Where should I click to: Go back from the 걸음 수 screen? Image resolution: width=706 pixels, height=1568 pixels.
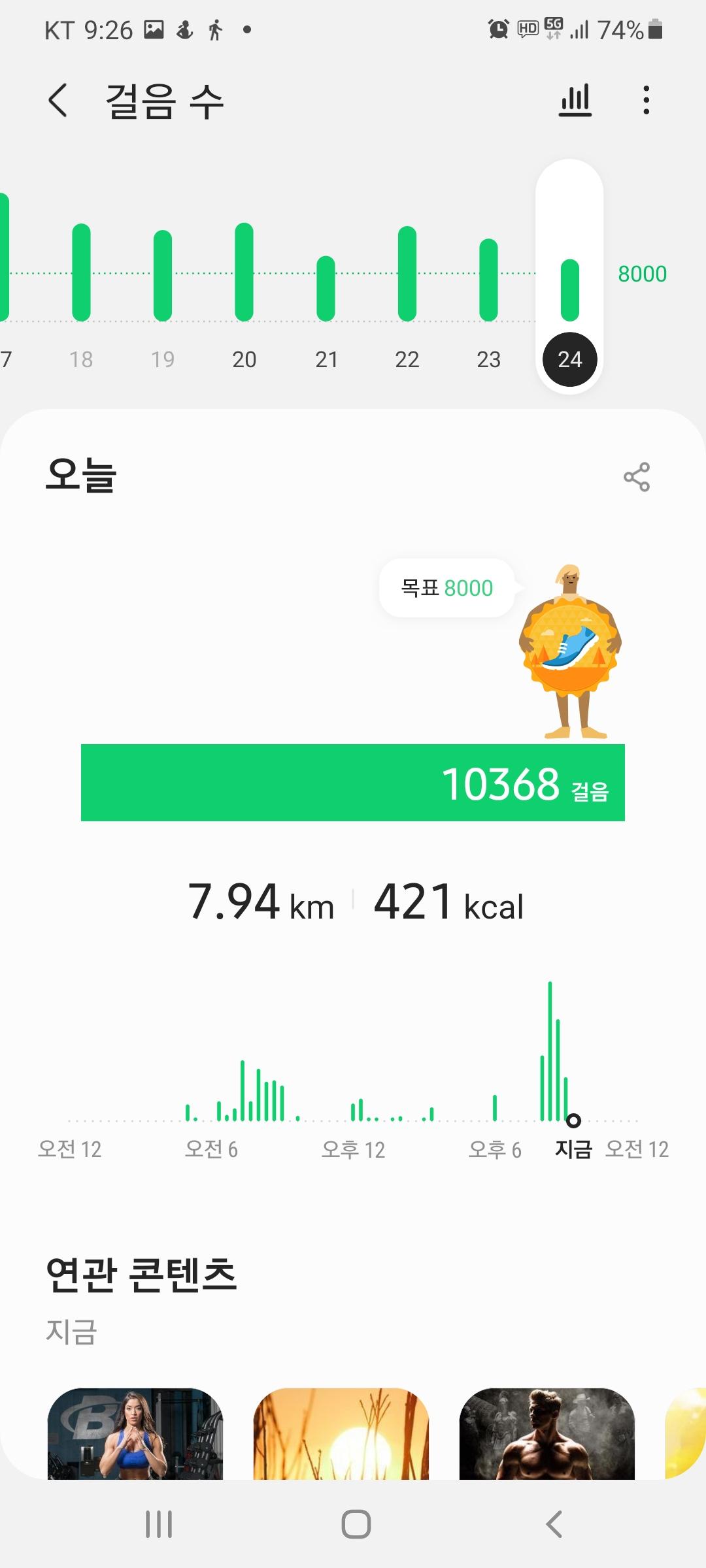click(x=58, y=101)
